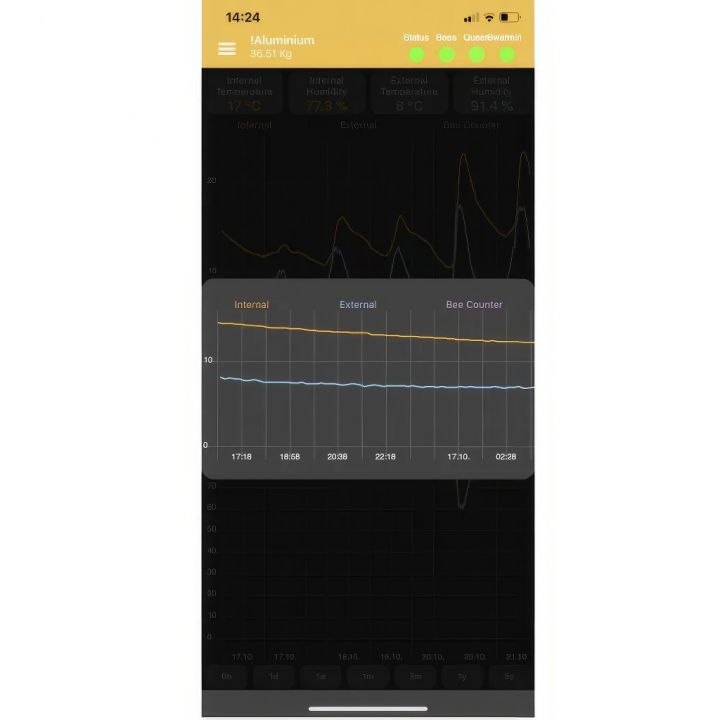Tap the green Bees indicator
This screenshot has height=720, width=720.
click(x=446, y=54)
